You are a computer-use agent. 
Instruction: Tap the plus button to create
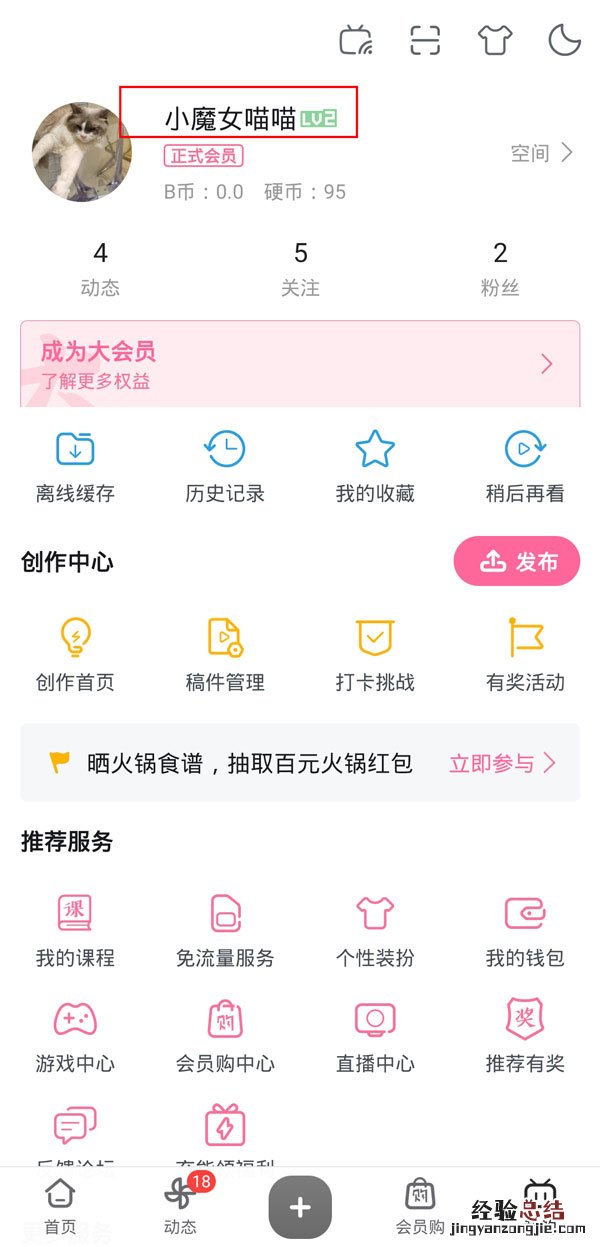[x=300, y=1207]
